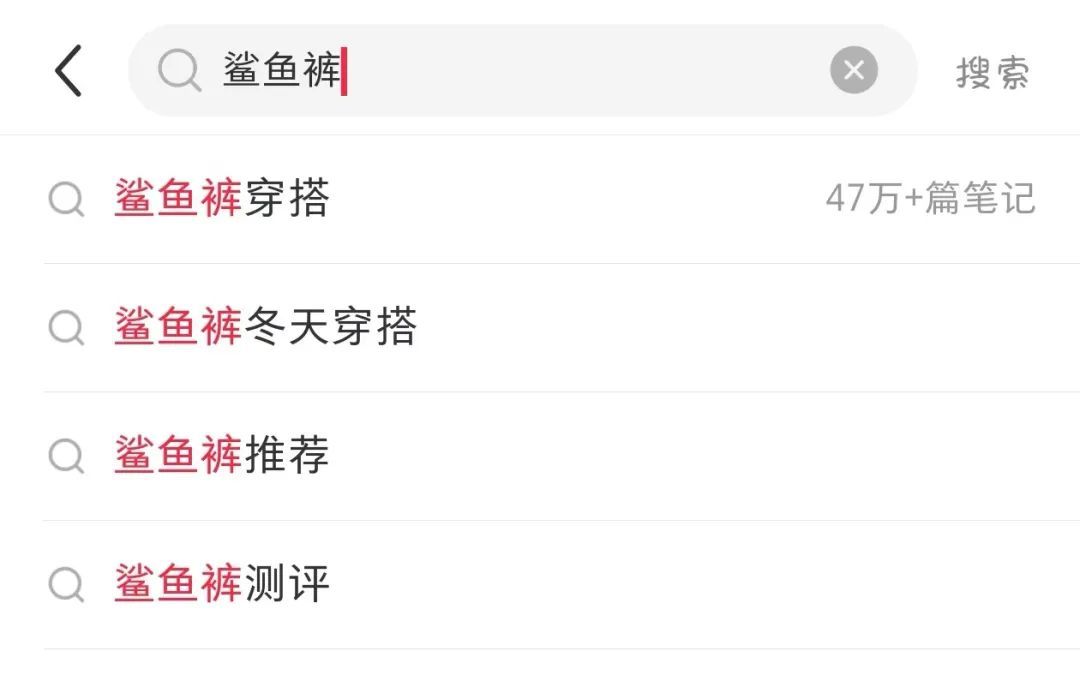The width and height of the screenshot is (1080, 675).
Task: Go back using the arrow
Action: click(68, 71)
